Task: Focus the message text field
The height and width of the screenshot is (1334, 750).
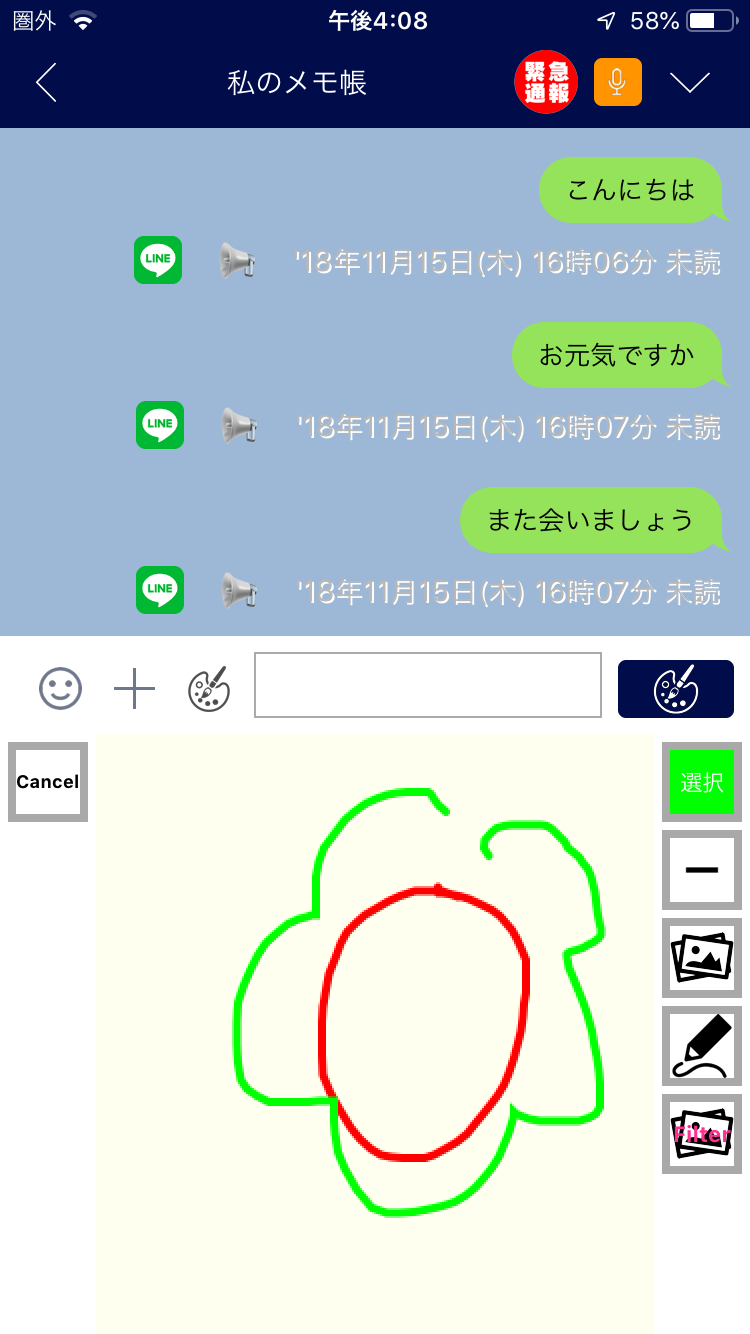Action: 428,685
